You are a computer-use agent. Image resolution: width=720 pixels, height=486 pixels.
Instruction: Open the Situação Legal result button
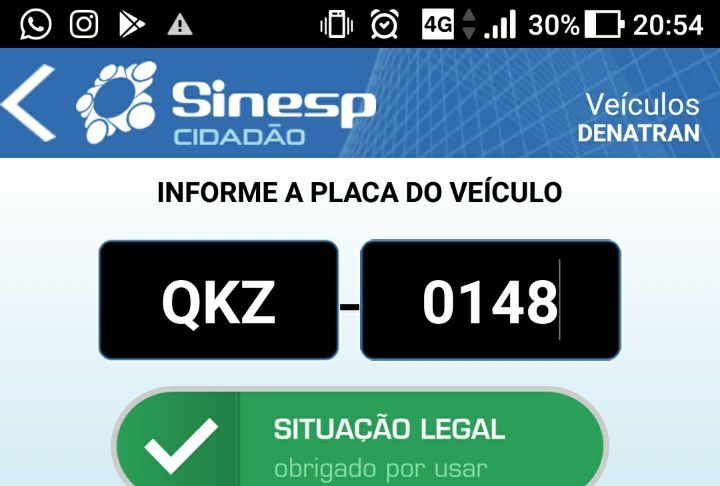tap(360, 444)
